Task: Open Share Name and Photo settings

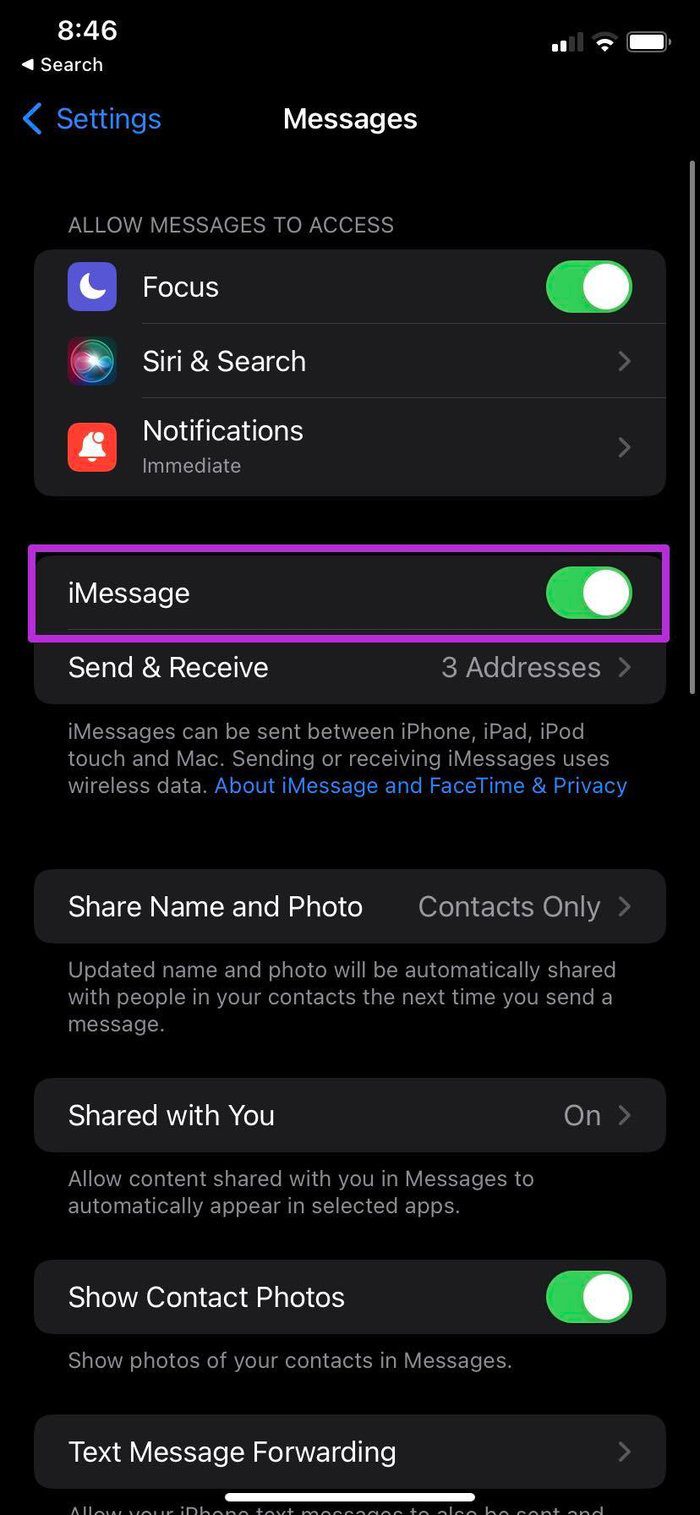Action: tap(350, 906)
